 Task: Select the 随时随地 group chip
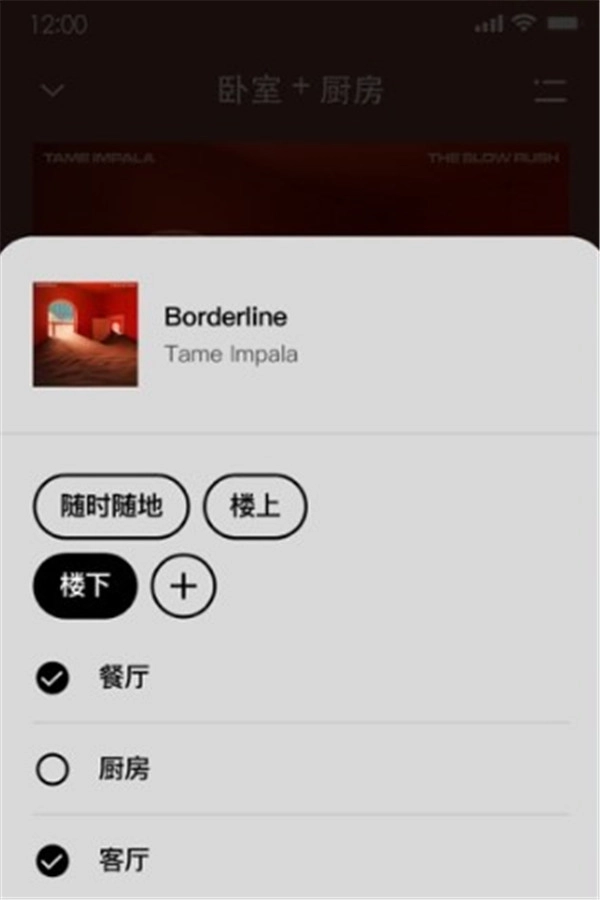[111, 506]
